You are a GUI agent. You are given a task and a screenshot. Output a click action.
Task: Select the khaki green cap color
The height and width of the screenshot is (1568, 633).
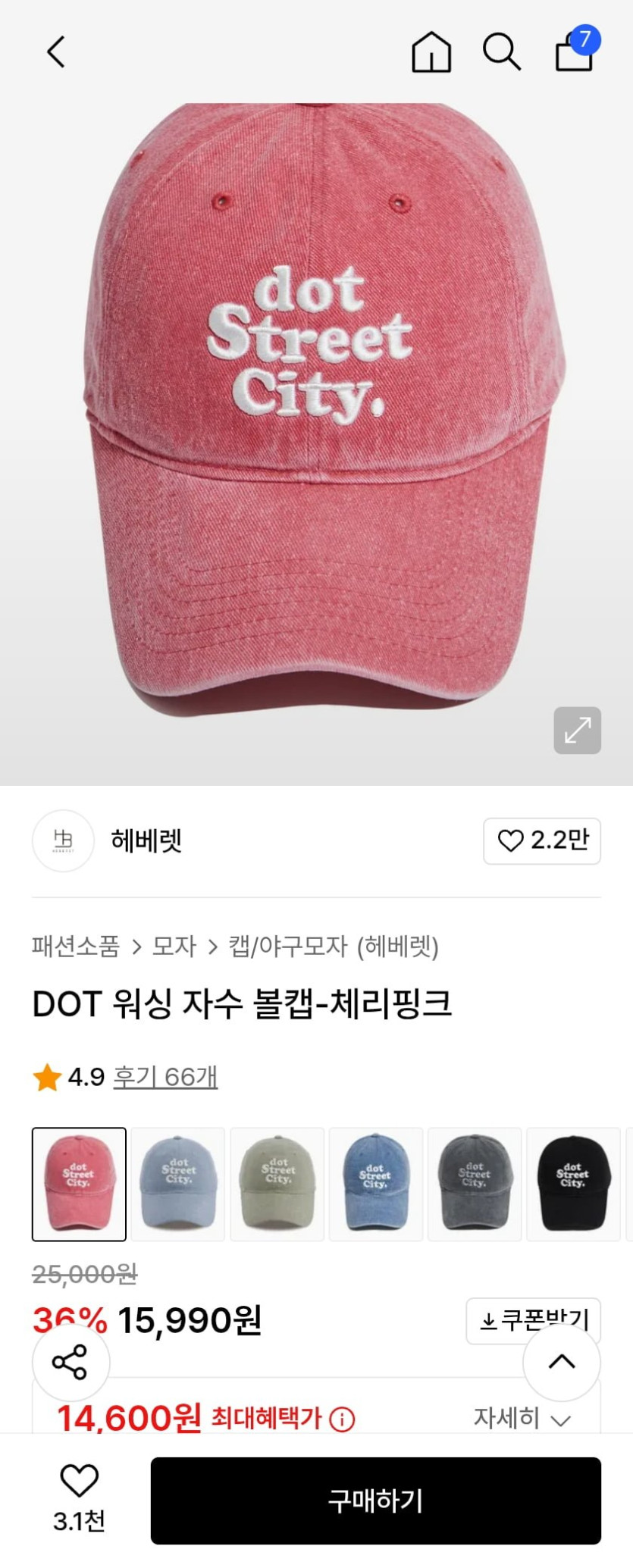point(277,1184)
